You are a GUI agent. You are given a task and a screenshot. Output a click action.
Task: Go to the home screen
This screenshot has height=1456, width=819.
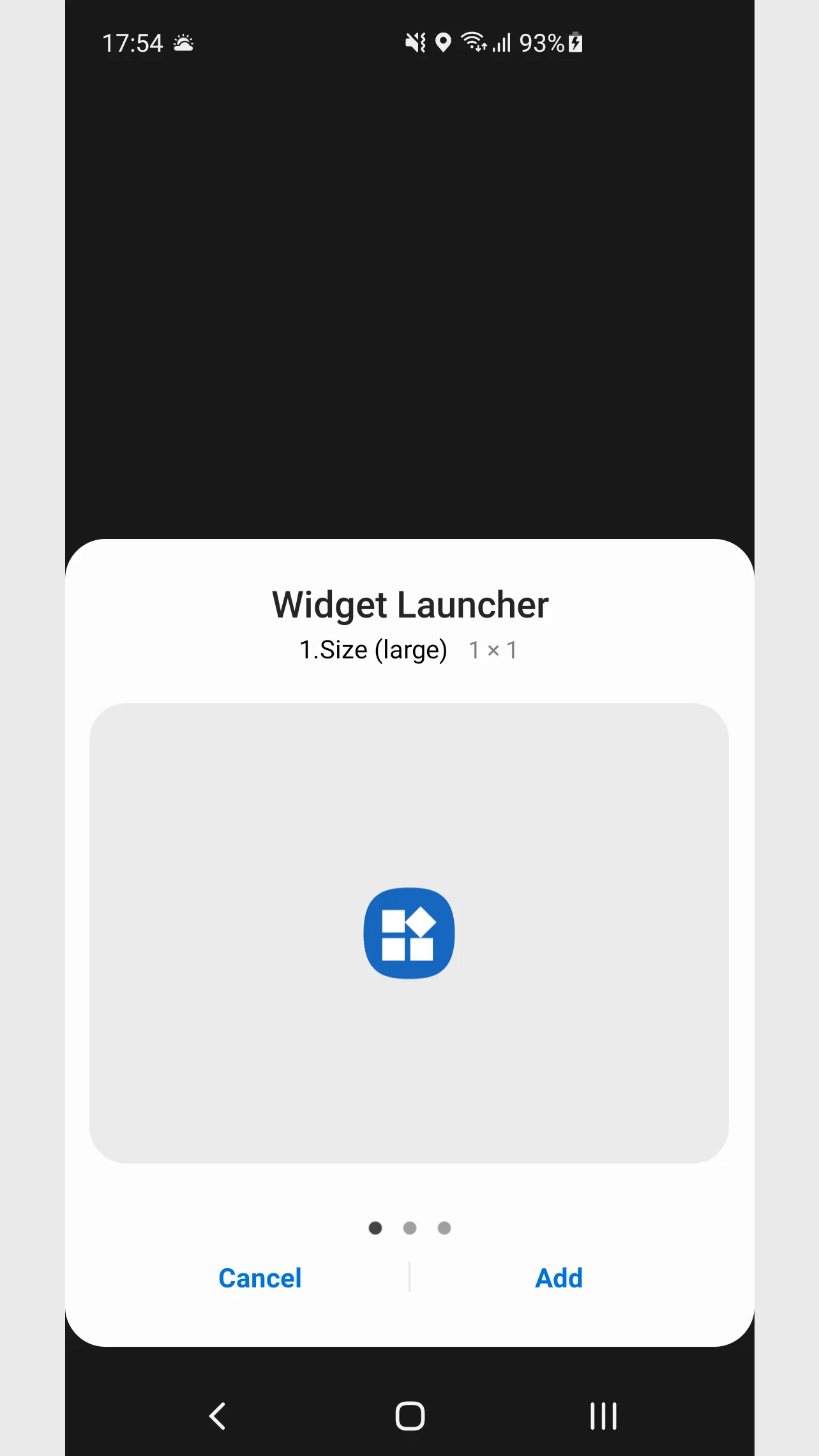[410, 1416]
